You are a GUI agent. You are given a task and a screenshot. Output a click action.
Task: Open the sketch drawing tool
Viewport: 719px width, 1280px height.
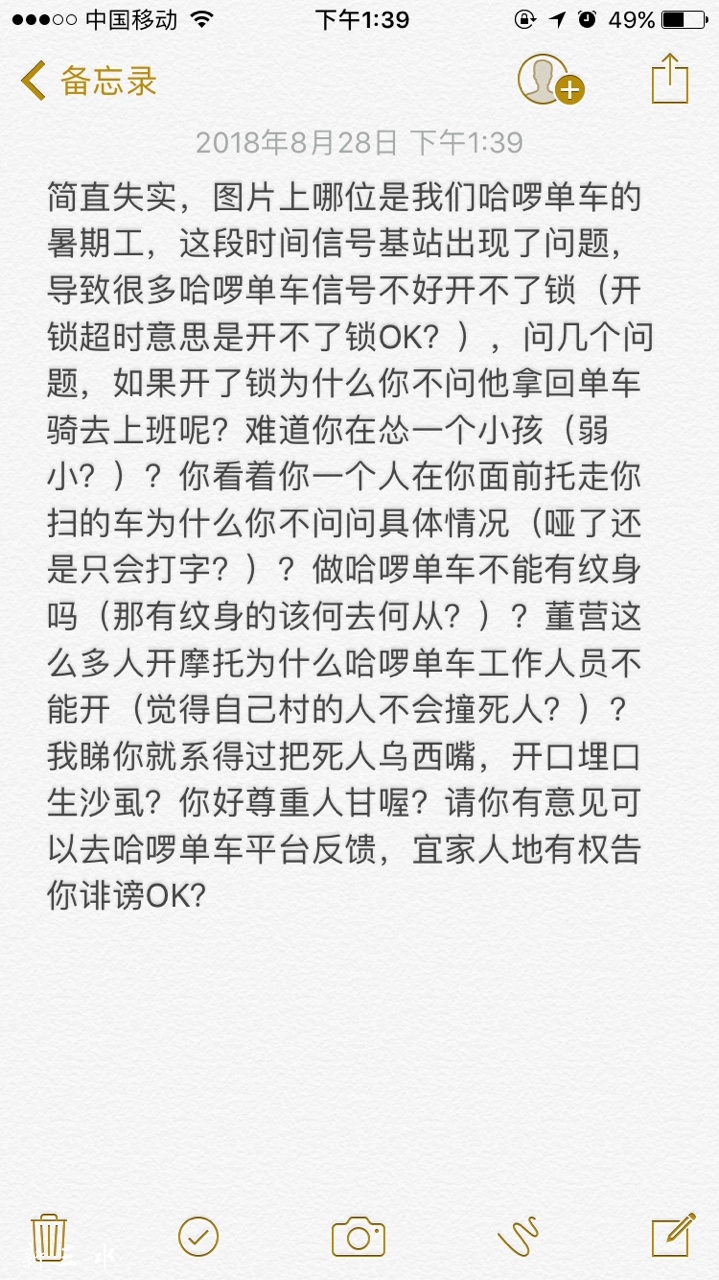click(518, 1237)
